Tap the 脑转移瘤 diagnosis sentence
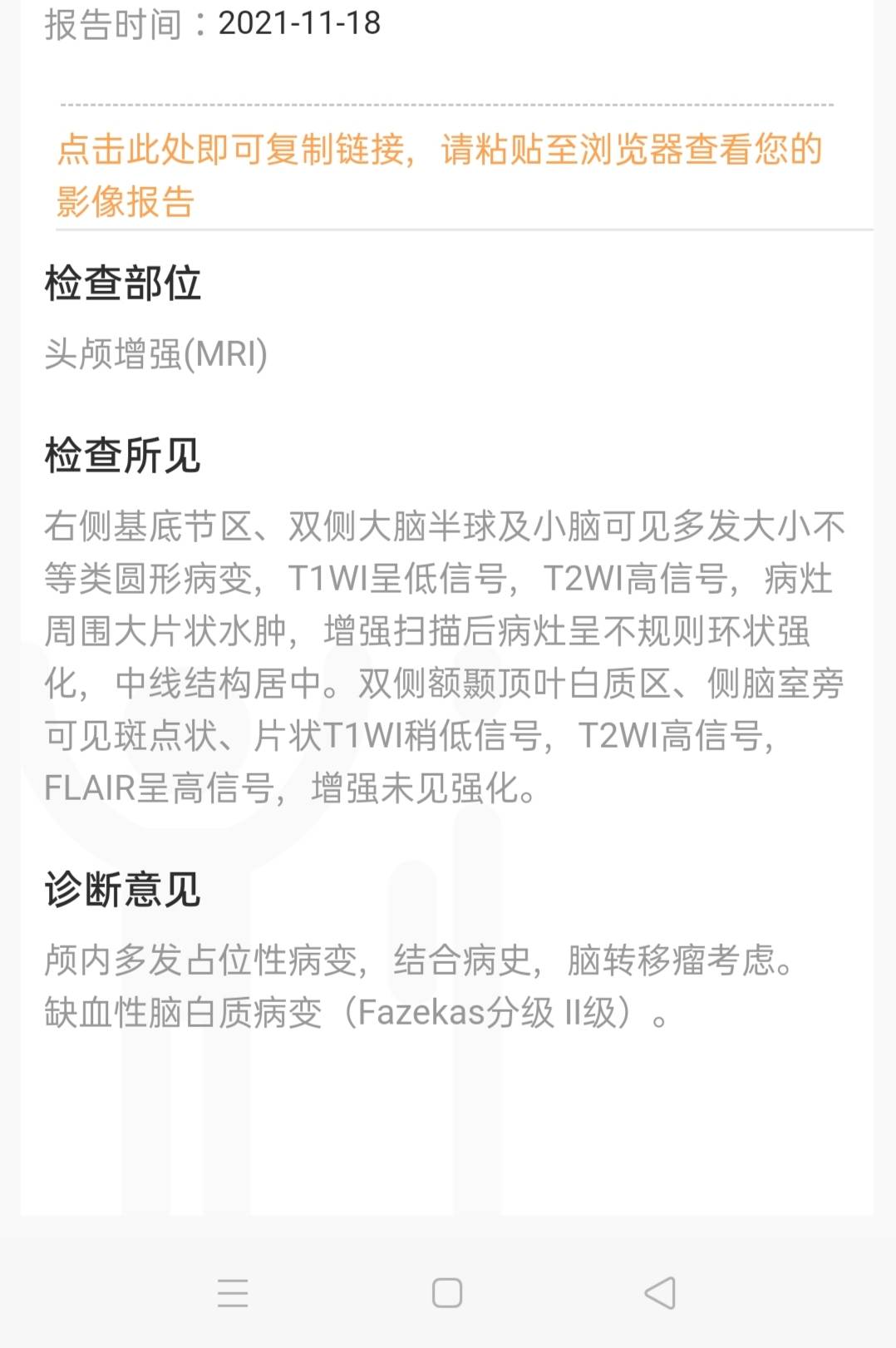 [x=420, y=963]
